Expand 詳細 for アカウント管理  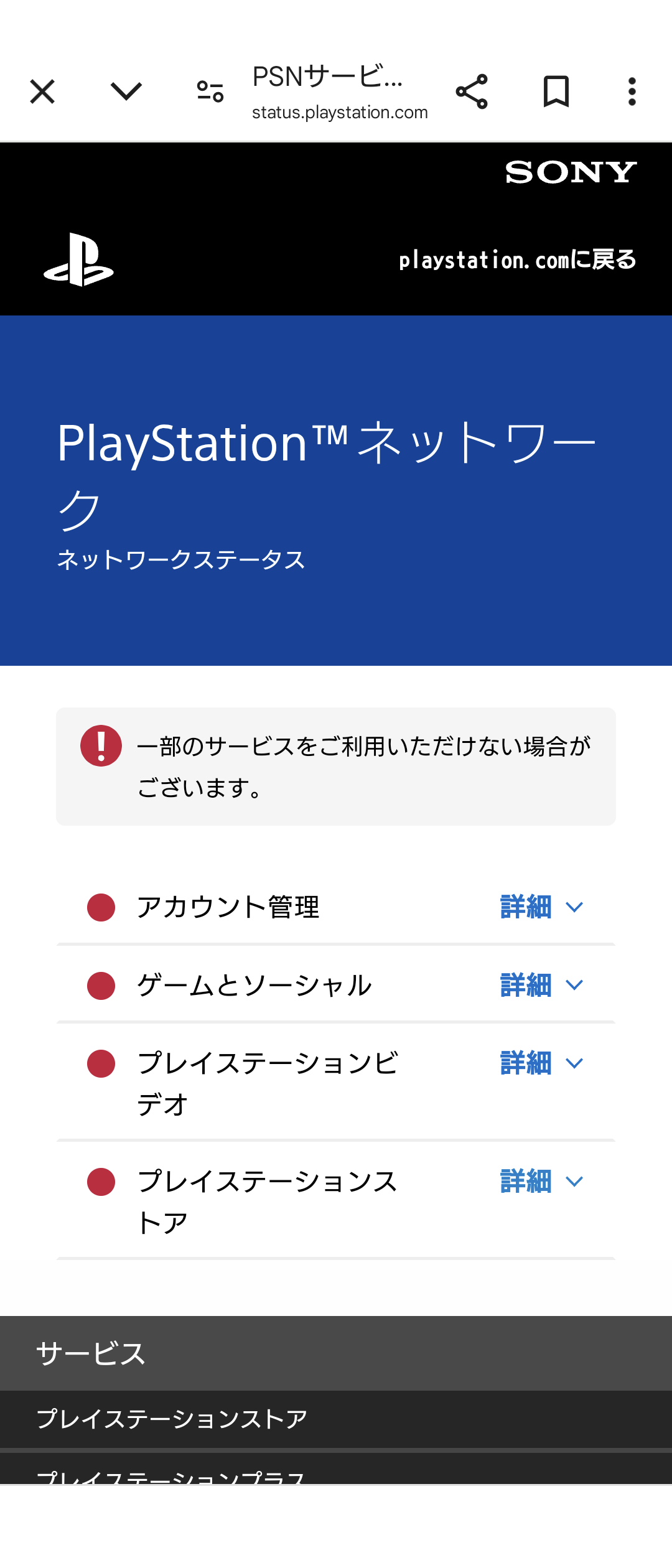541,907
